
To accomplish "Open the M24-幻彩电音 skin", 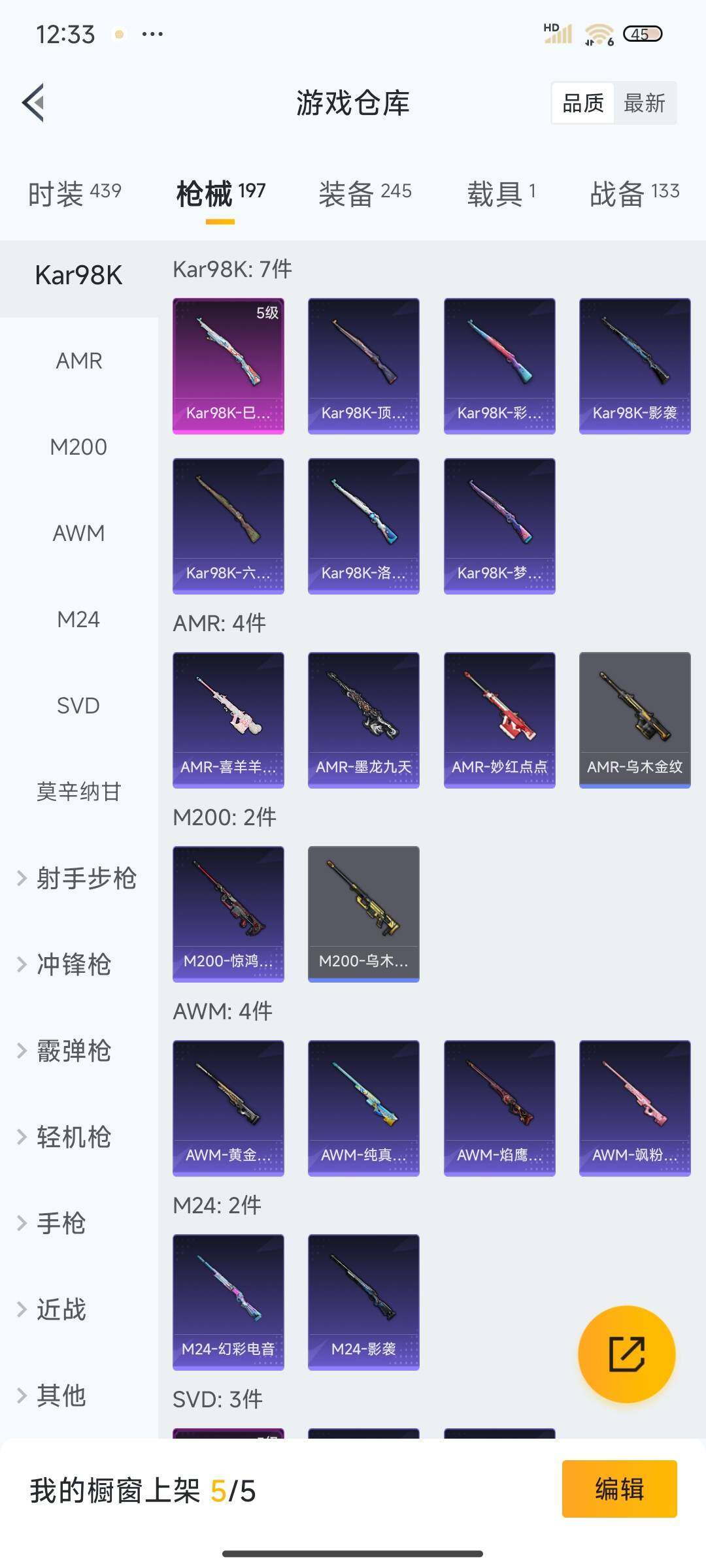I will pos(228,1301).
